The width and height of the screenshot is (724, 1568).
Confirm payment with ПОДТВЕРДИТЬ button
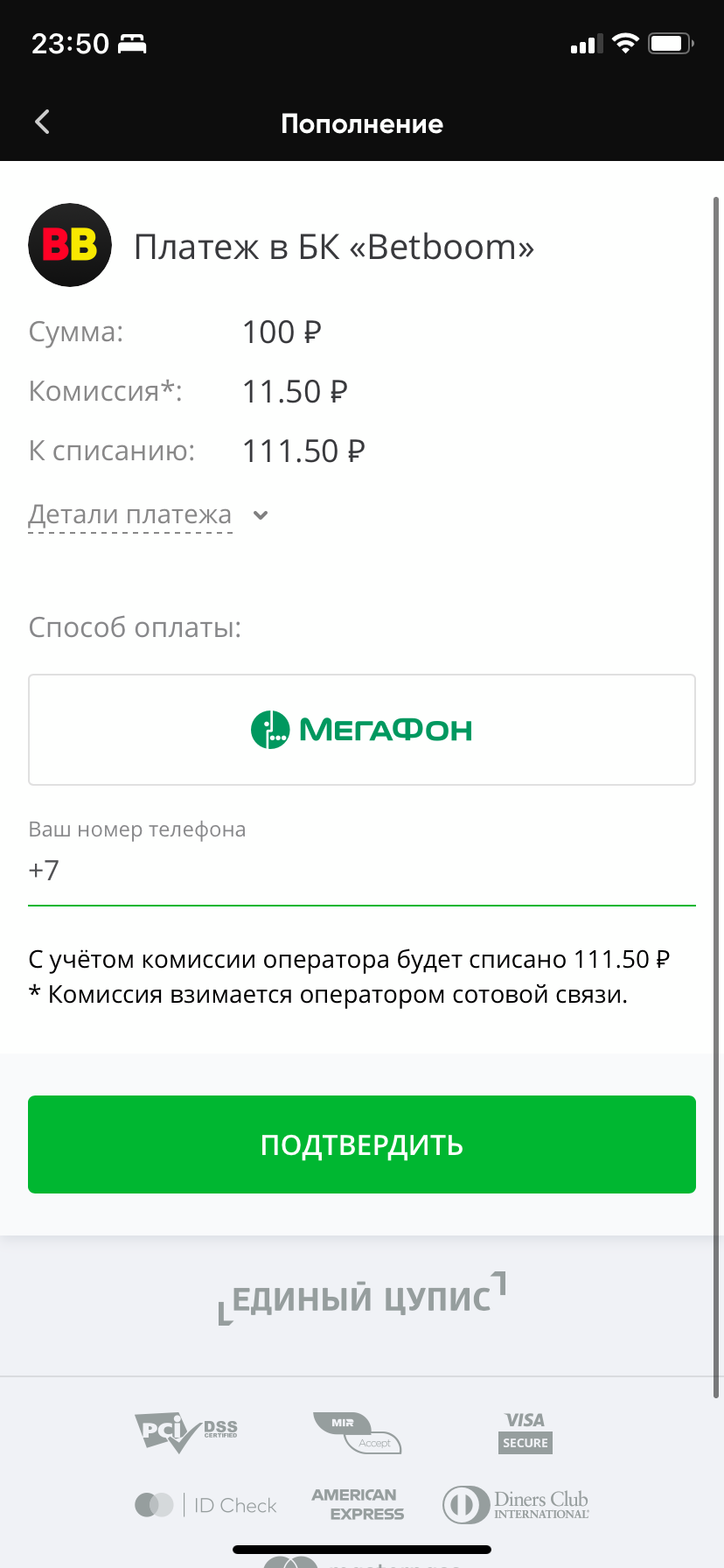362,1144
